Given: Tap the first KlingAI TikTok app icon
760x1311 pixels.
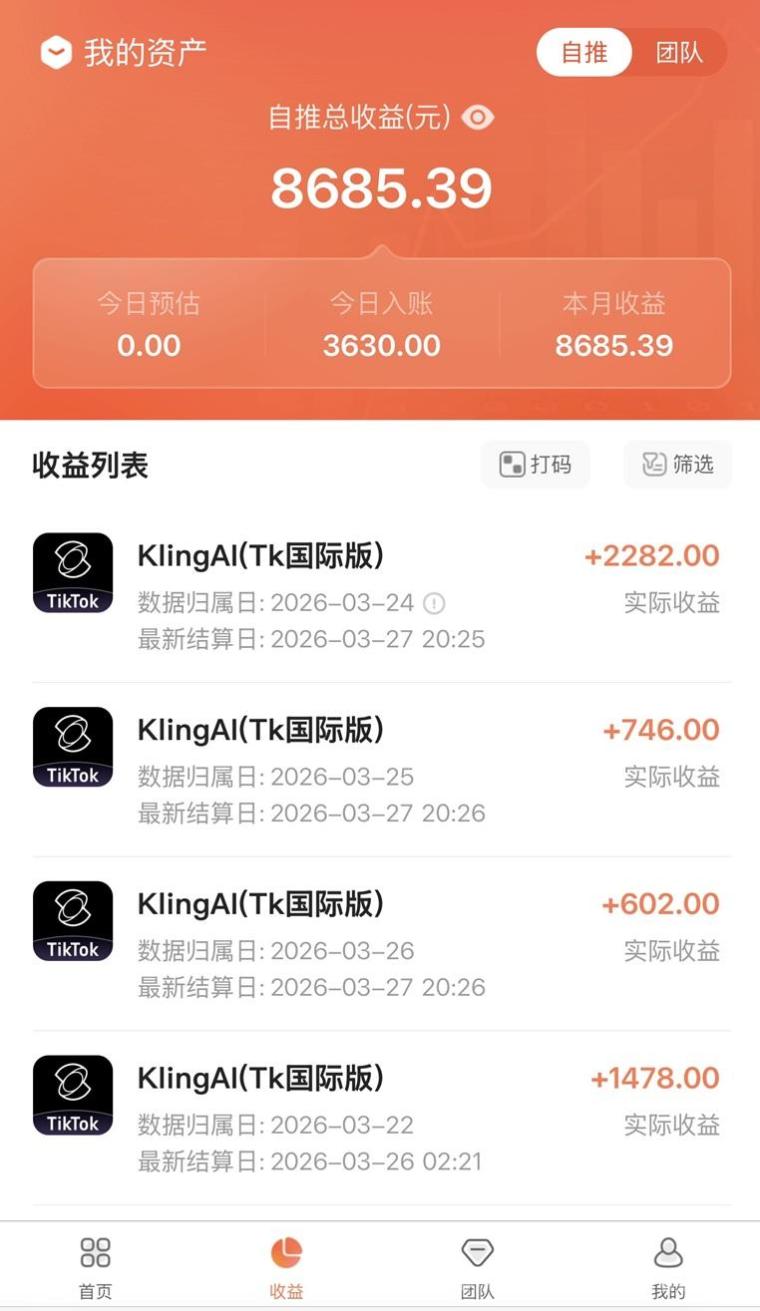Looking at the screenshot, I should (x=72, y=572).
